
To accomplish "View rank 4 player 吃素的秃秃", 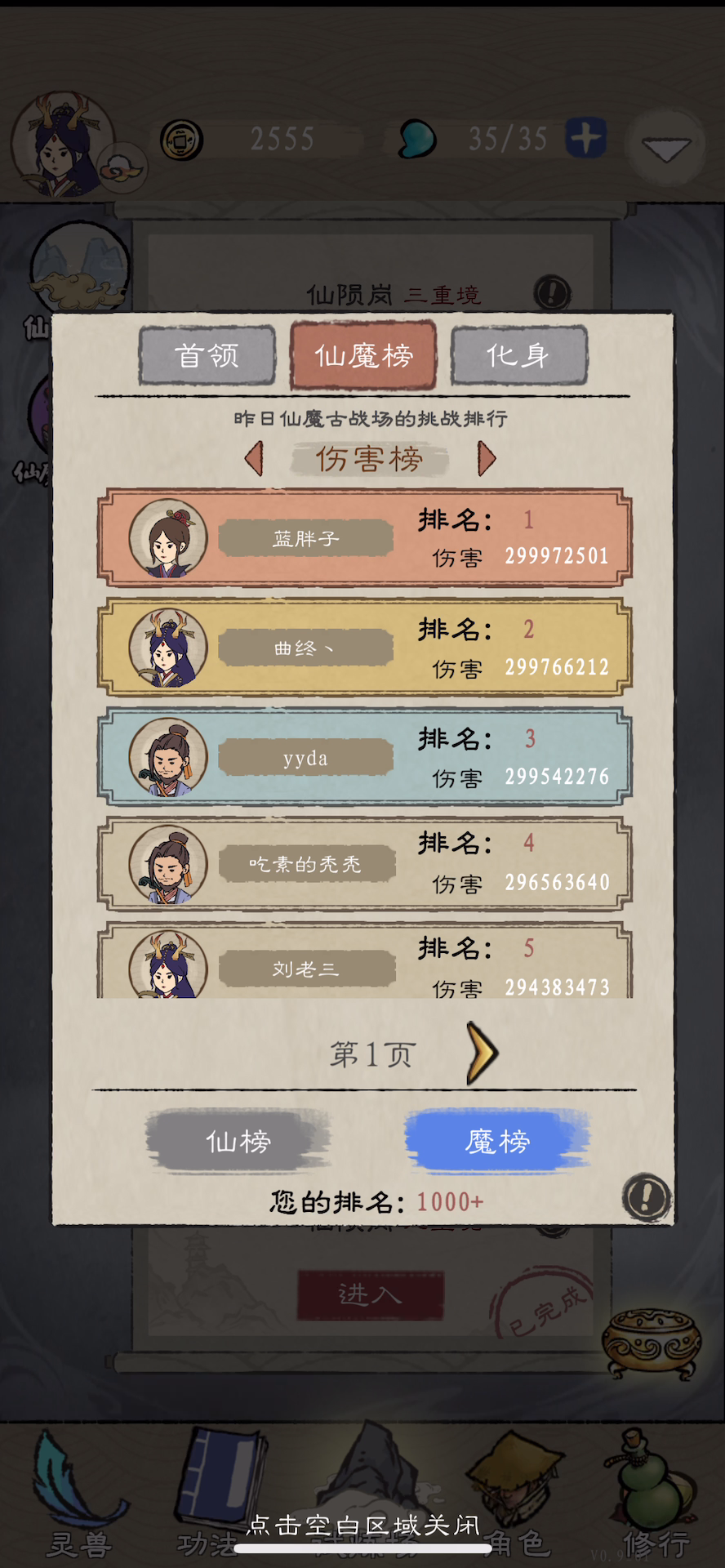I will tap(364, 864).
